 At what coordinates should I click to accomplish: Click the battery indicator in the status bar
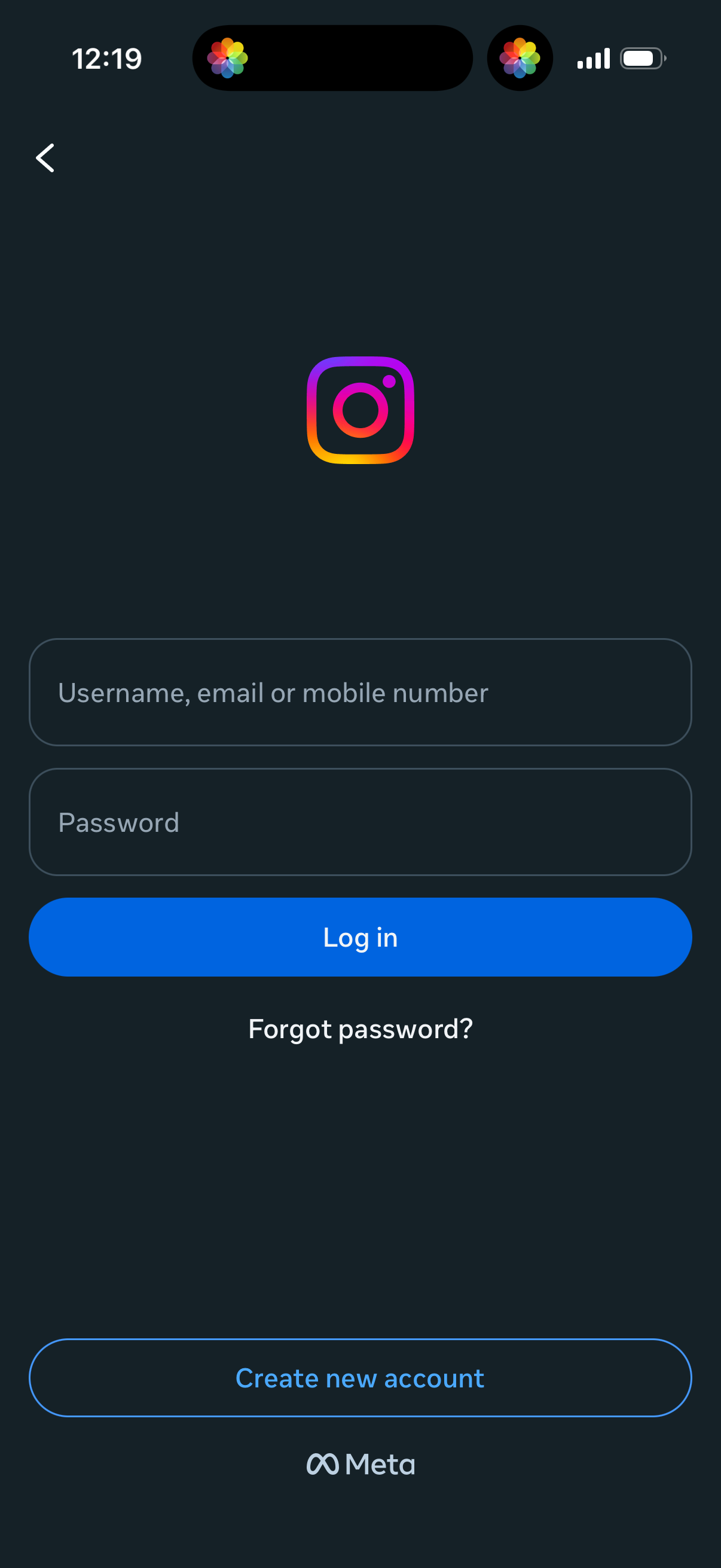pyautogui.click(x=642, y=58)
